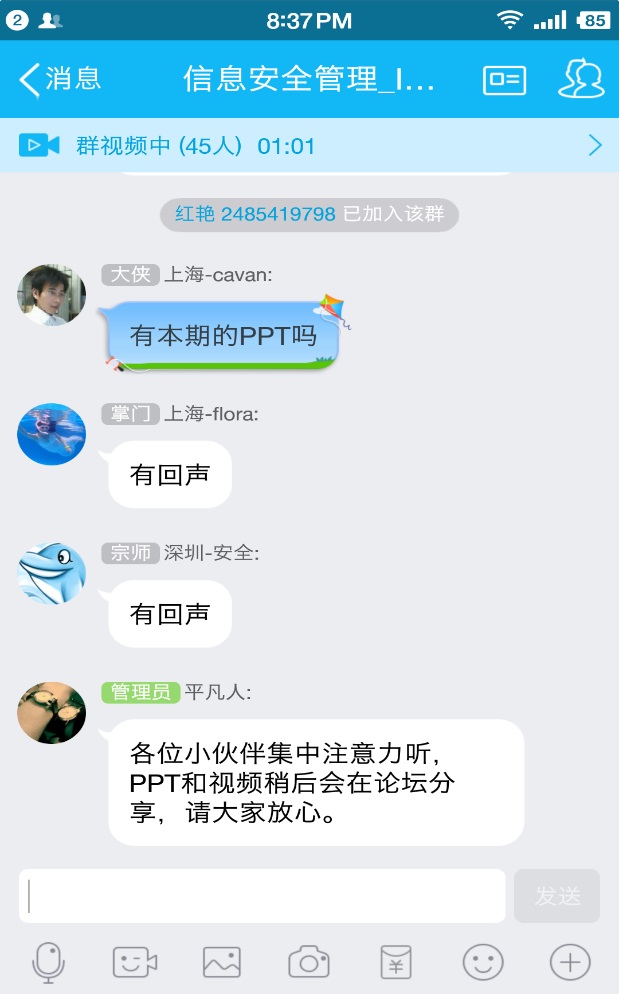Image resolution: width=619 pixels, height=994 pixels.
Task: Focus the message text input field
Action: pos(262,896)
